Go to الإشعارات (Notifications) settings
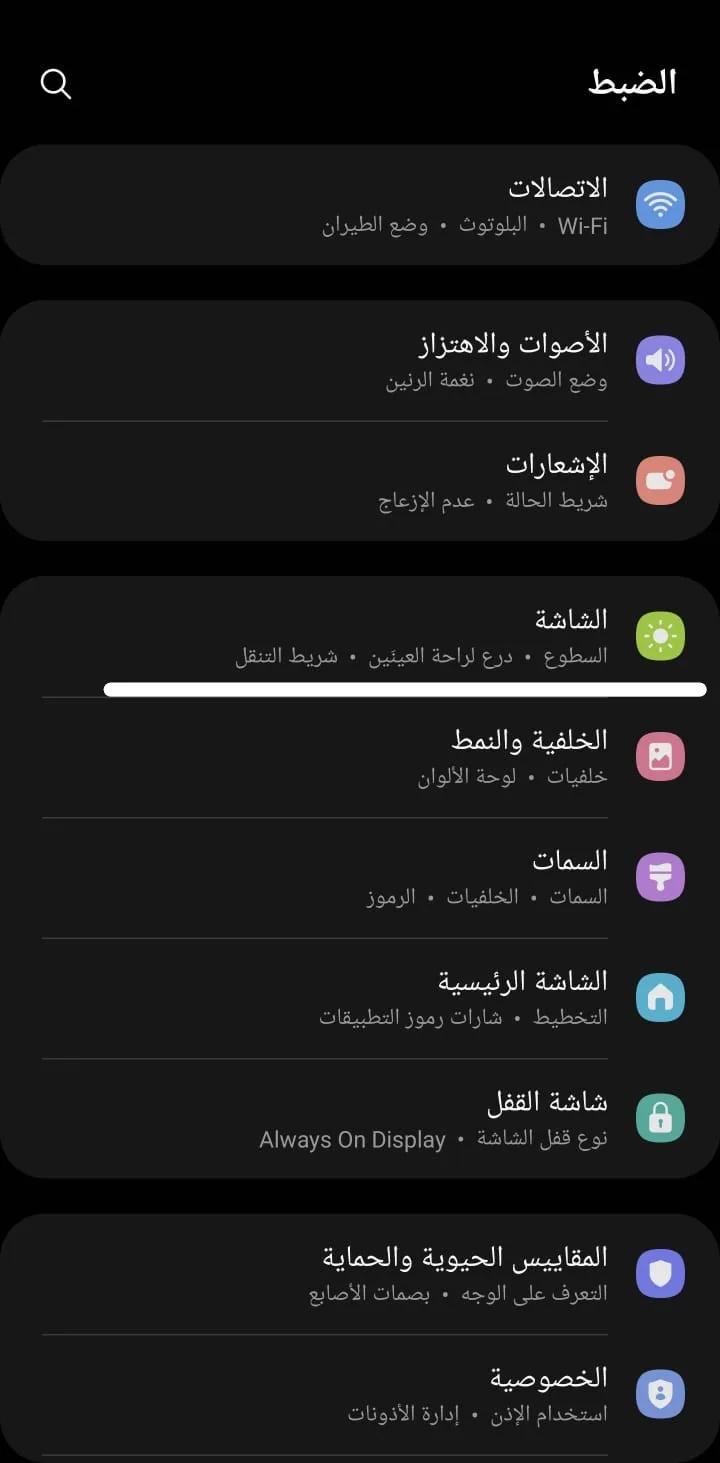Viewport: 720px width, 1463px height. (360, 481)
